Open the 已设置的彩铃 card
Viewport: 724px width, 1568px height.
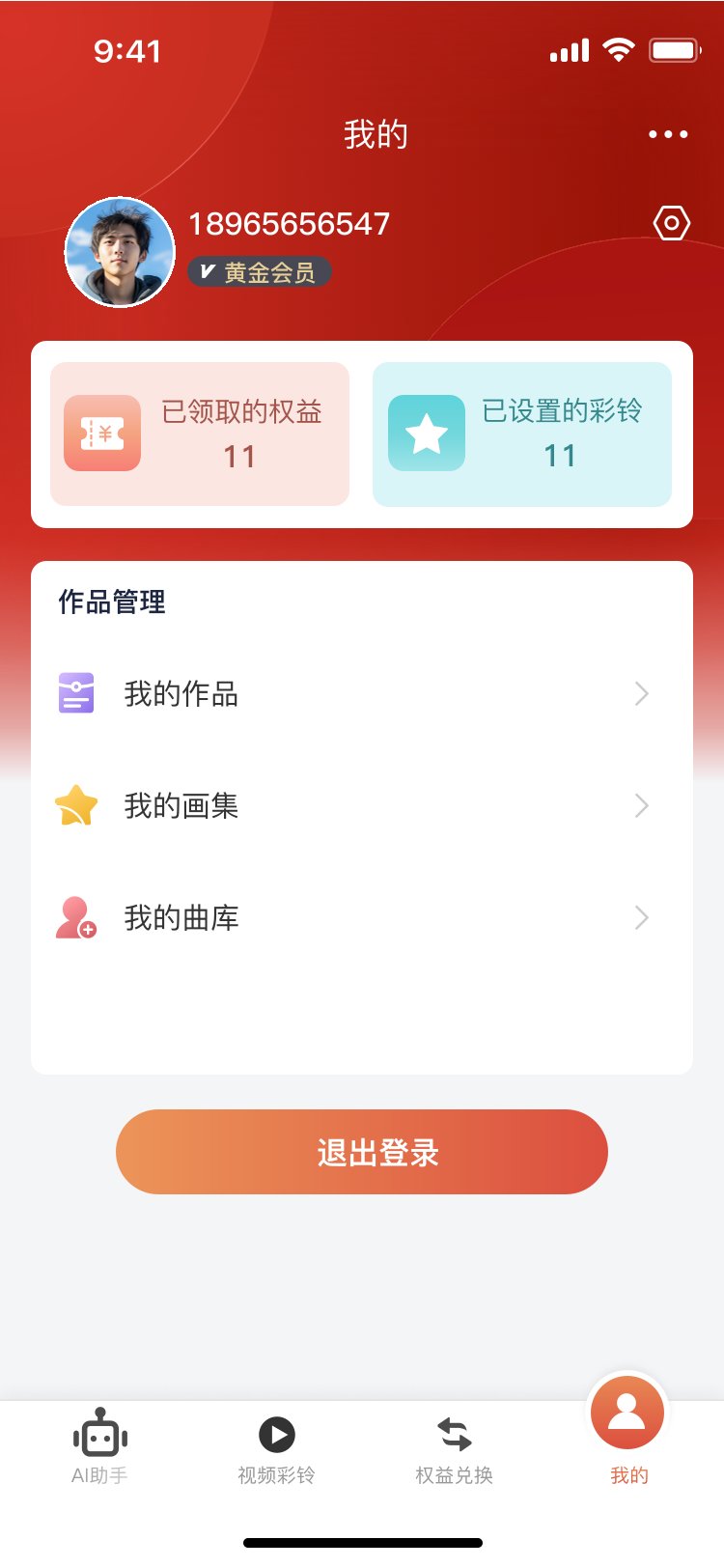[522, 434]
